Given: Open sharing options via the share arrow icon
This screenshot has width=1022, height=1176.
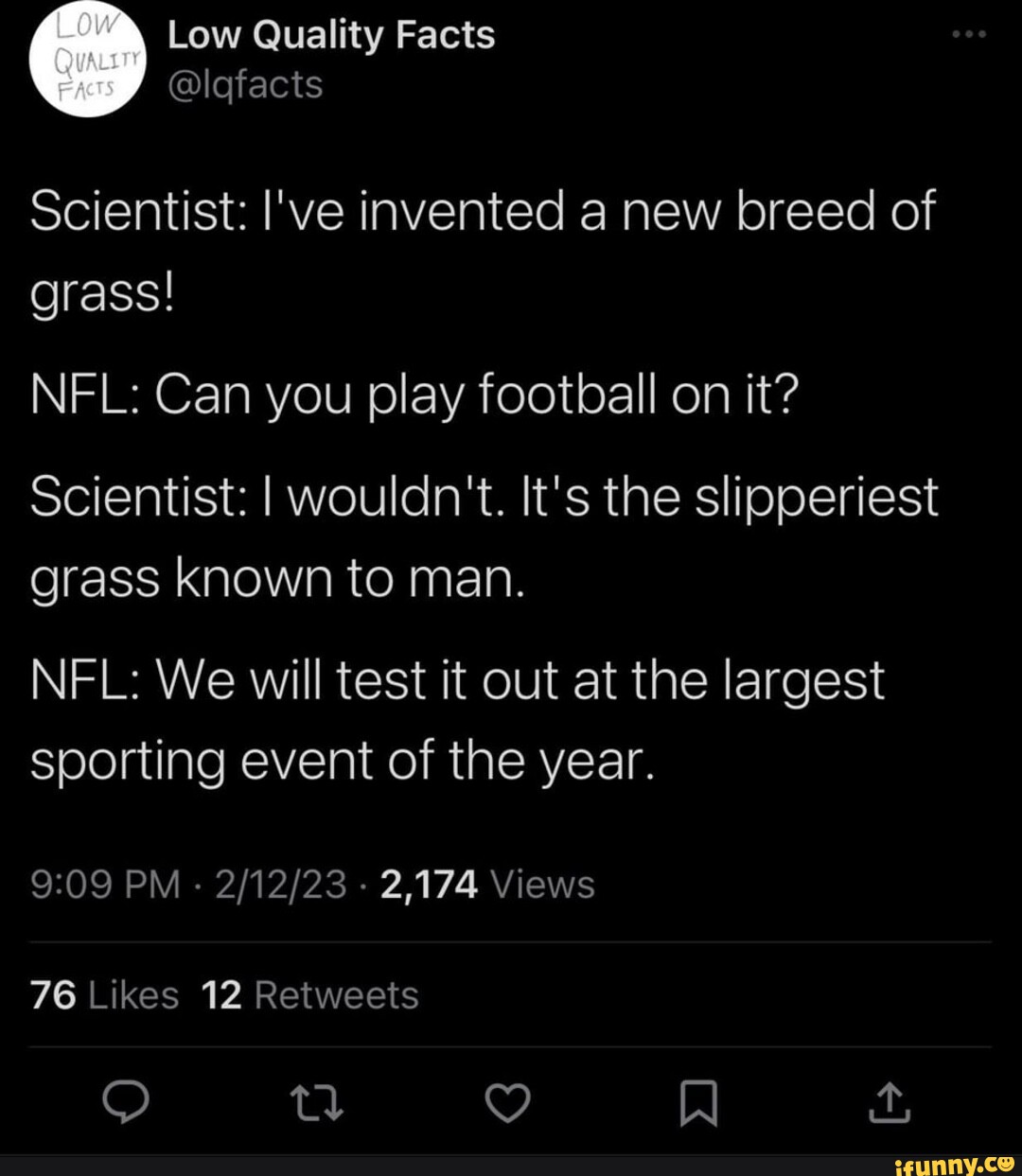Looking at the screenshot, I should point(889,1101).
